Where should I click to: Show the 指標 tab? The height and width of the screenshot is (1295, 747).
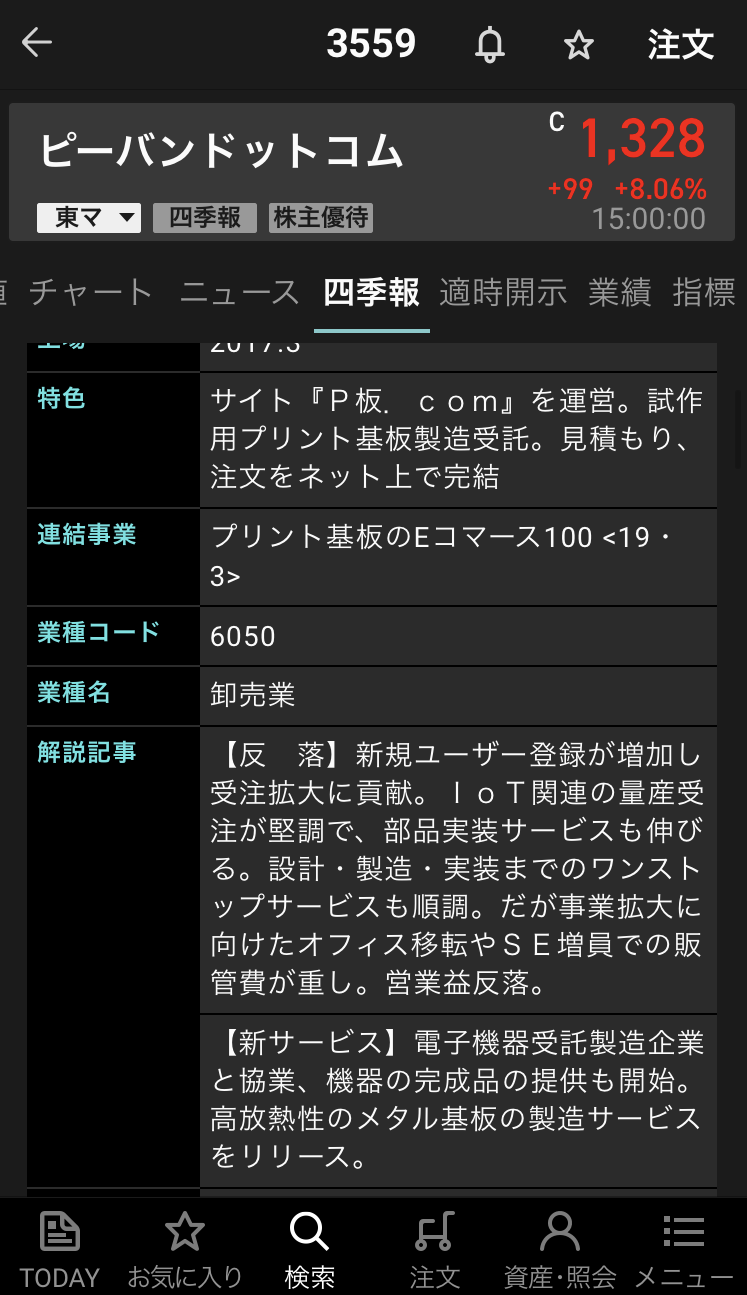[704, 292]
